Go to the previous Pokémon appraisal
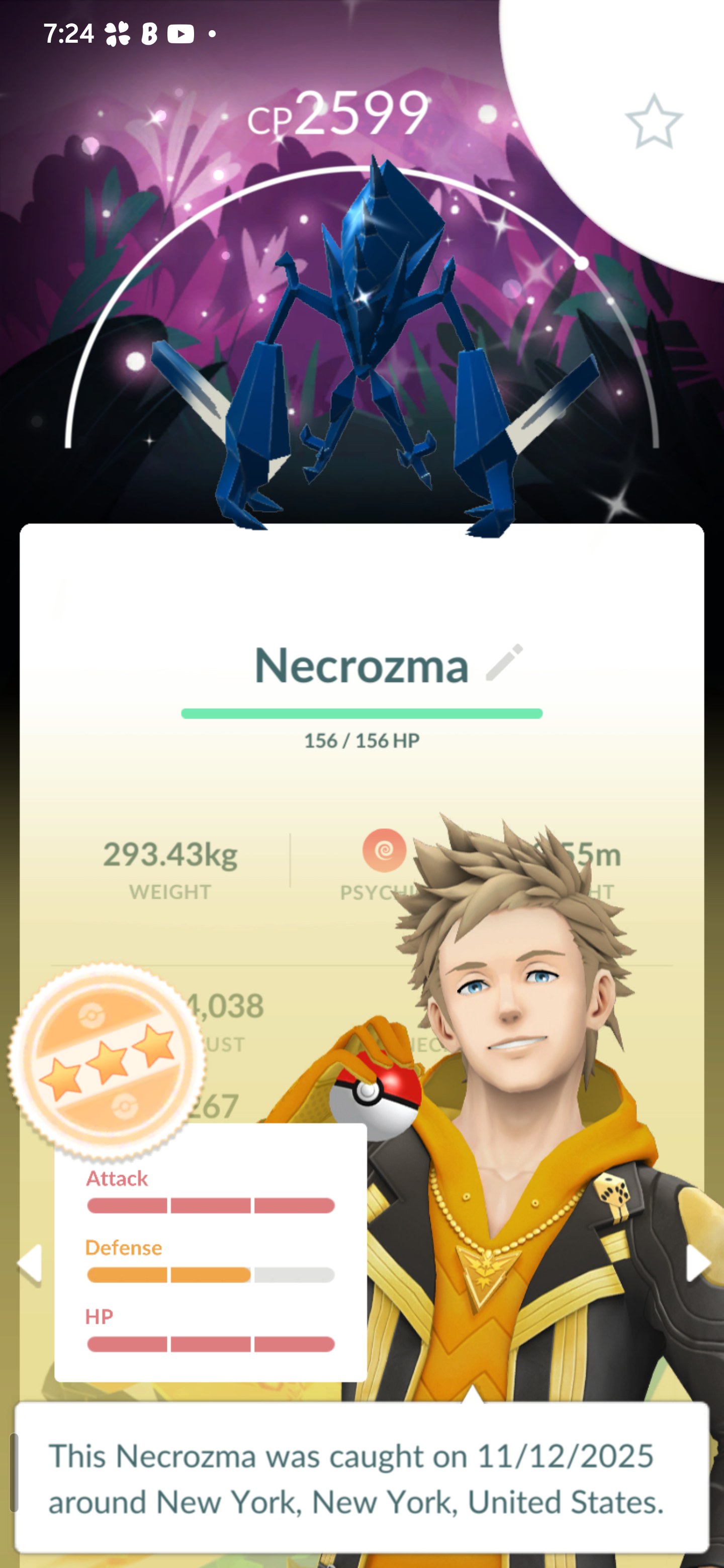This screenshot has height=1568, width=724. click(29, 1263)
